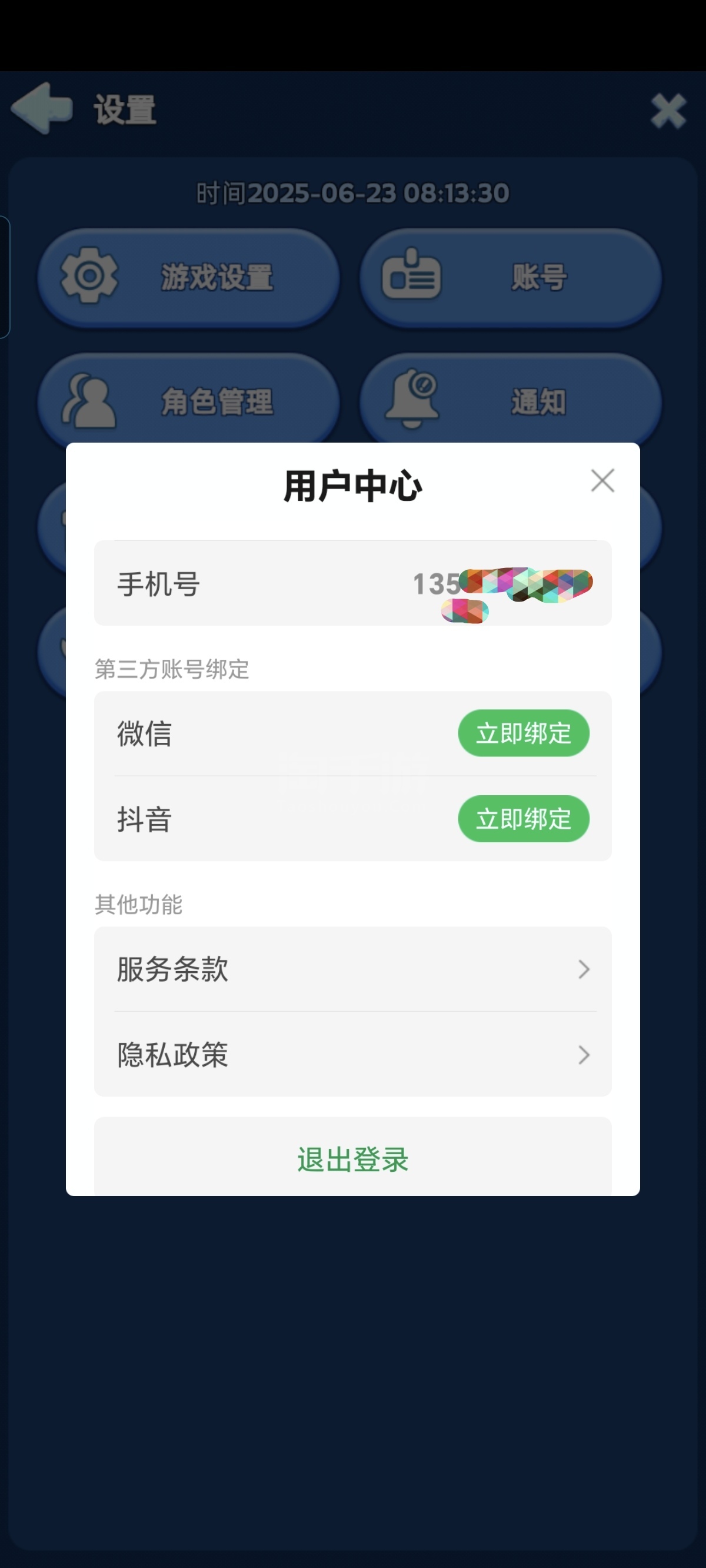The image size is (706, 1568).
Task: Open 通知 notification settings
Action: (510, 398)
